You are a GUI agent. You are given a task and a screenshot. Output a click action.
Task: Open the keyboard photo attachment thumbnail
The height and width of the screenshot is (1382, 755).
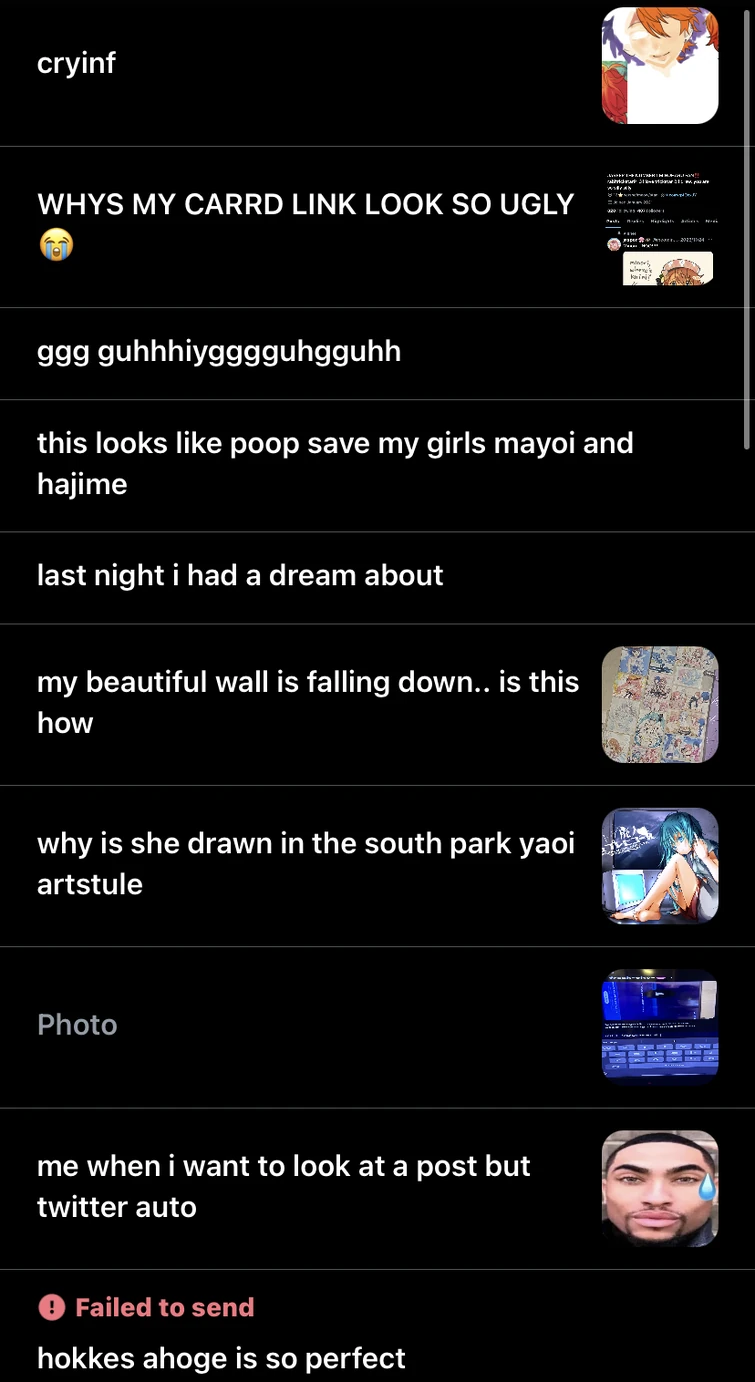click(x=660, y=1026)
